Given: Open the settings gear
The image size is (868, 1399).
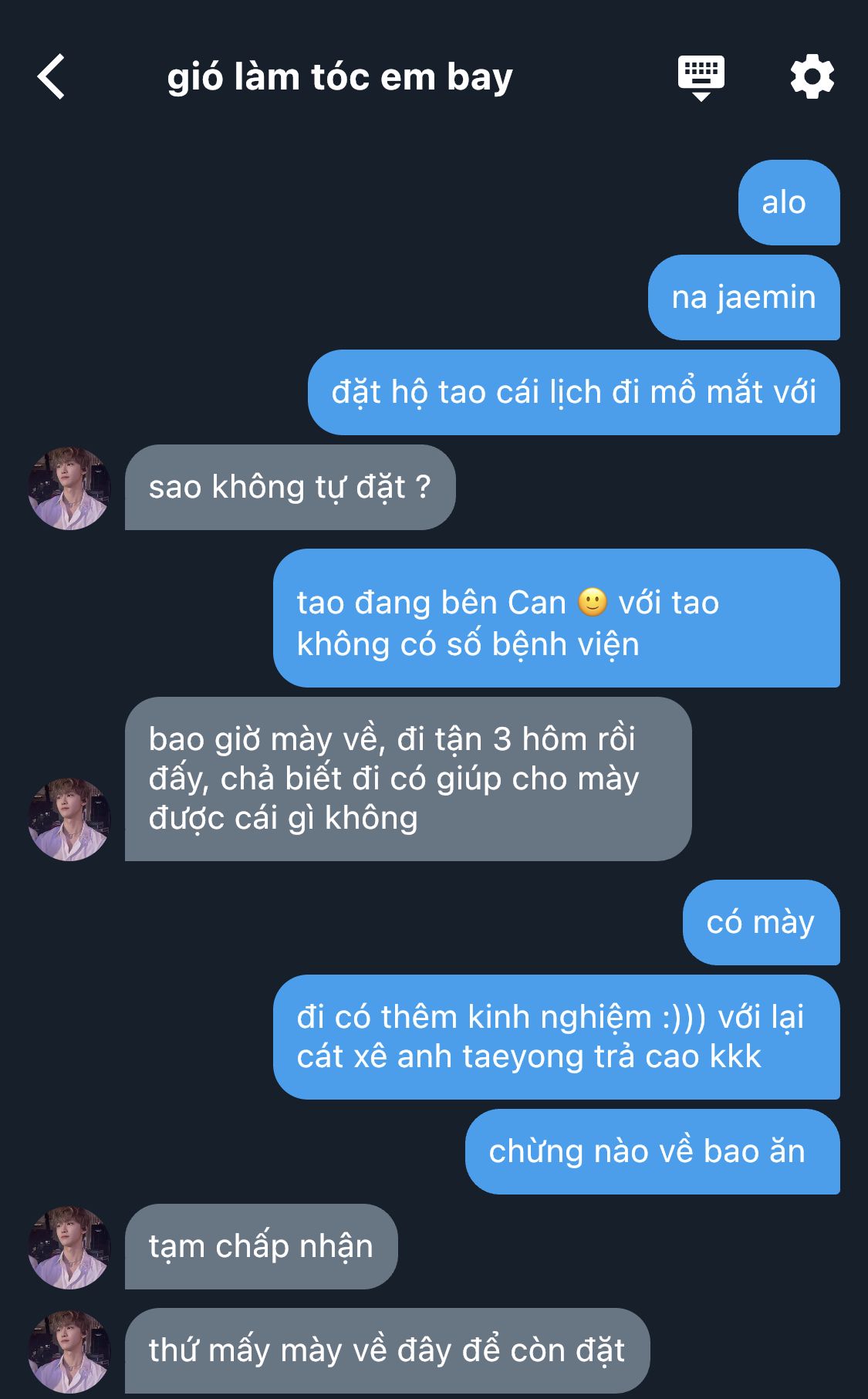Looking at the screenshot, I should coord(812,77).
